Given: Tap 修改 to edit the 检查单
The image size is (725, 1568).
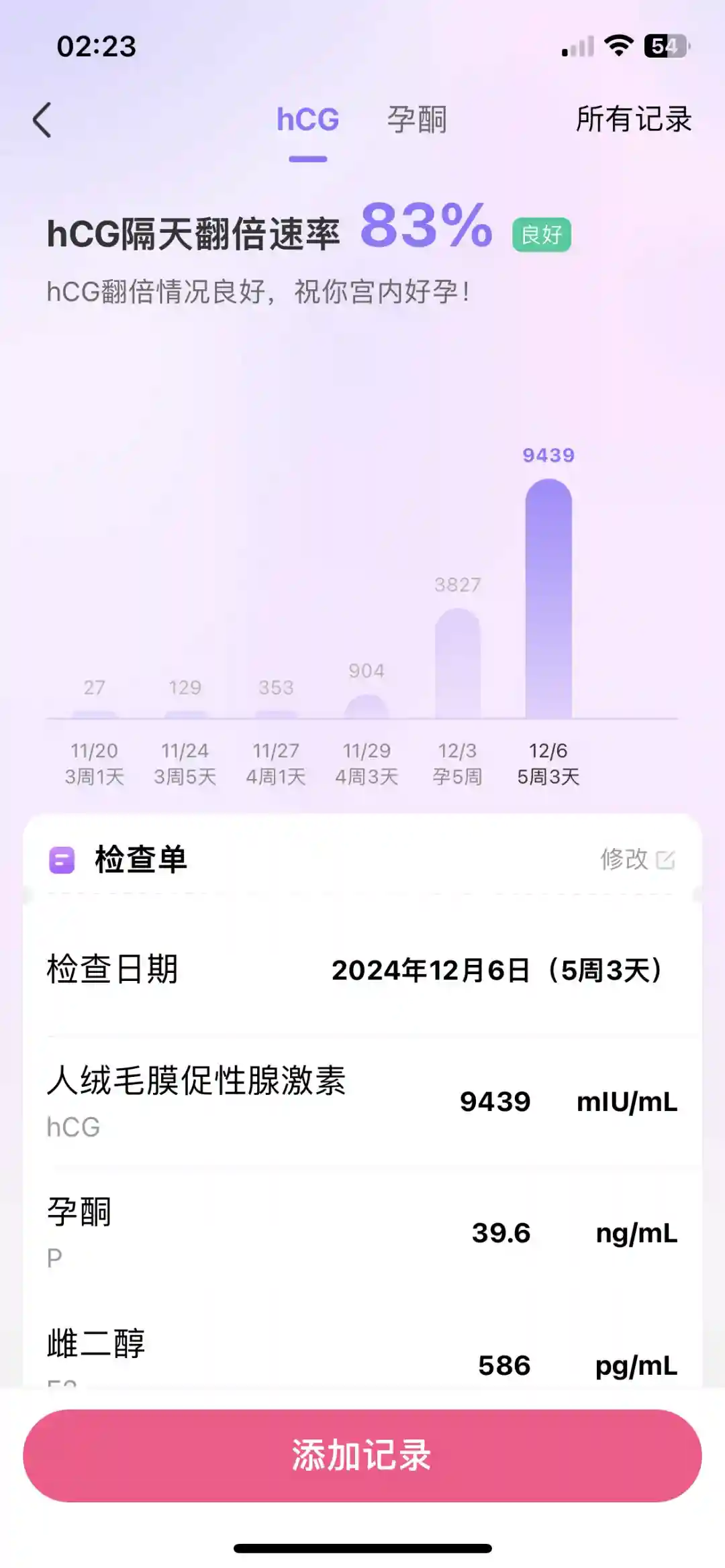Looking at the screenshot, I should (637, 859).
